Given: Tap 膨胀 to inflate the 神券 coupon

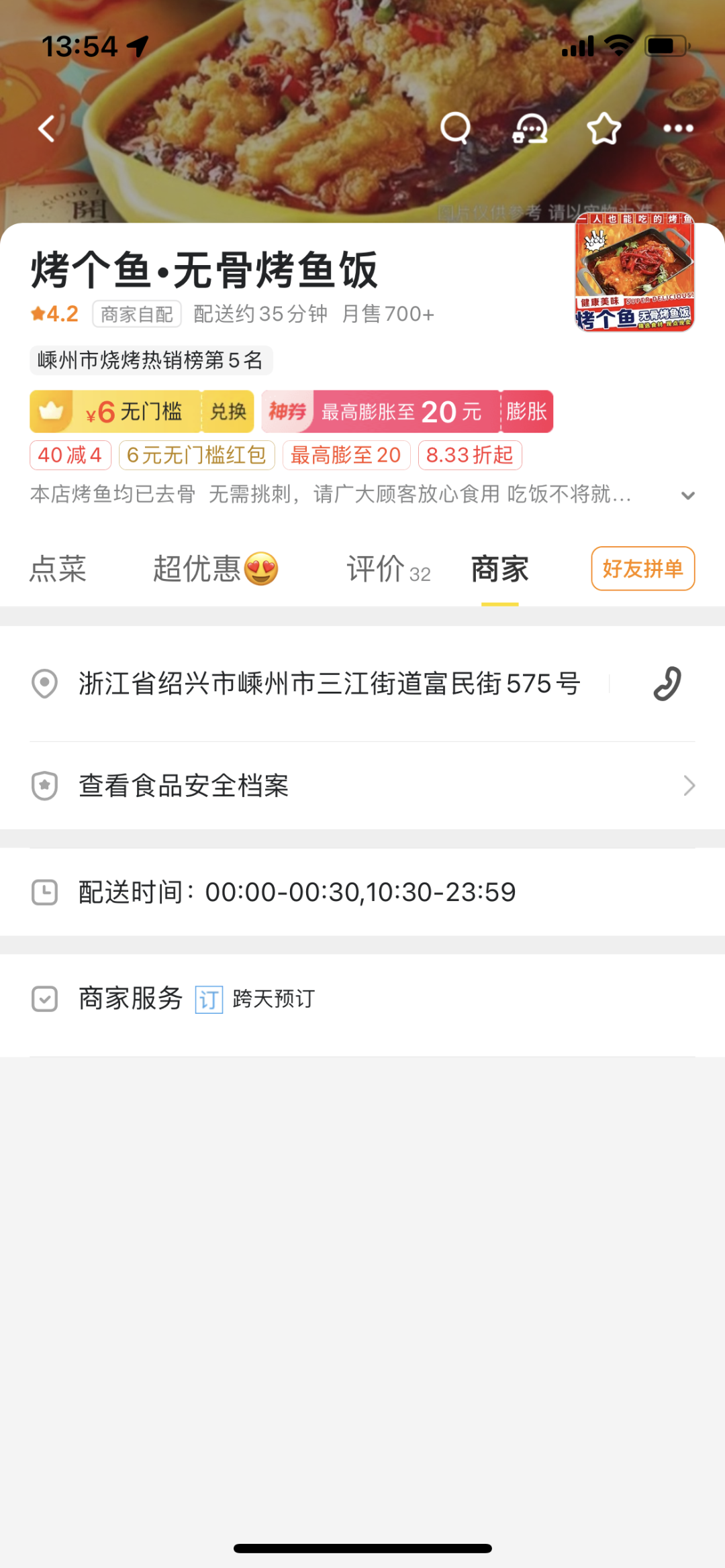Looking at the screenshot, I should pyautogui.click(x=526, y=411).
